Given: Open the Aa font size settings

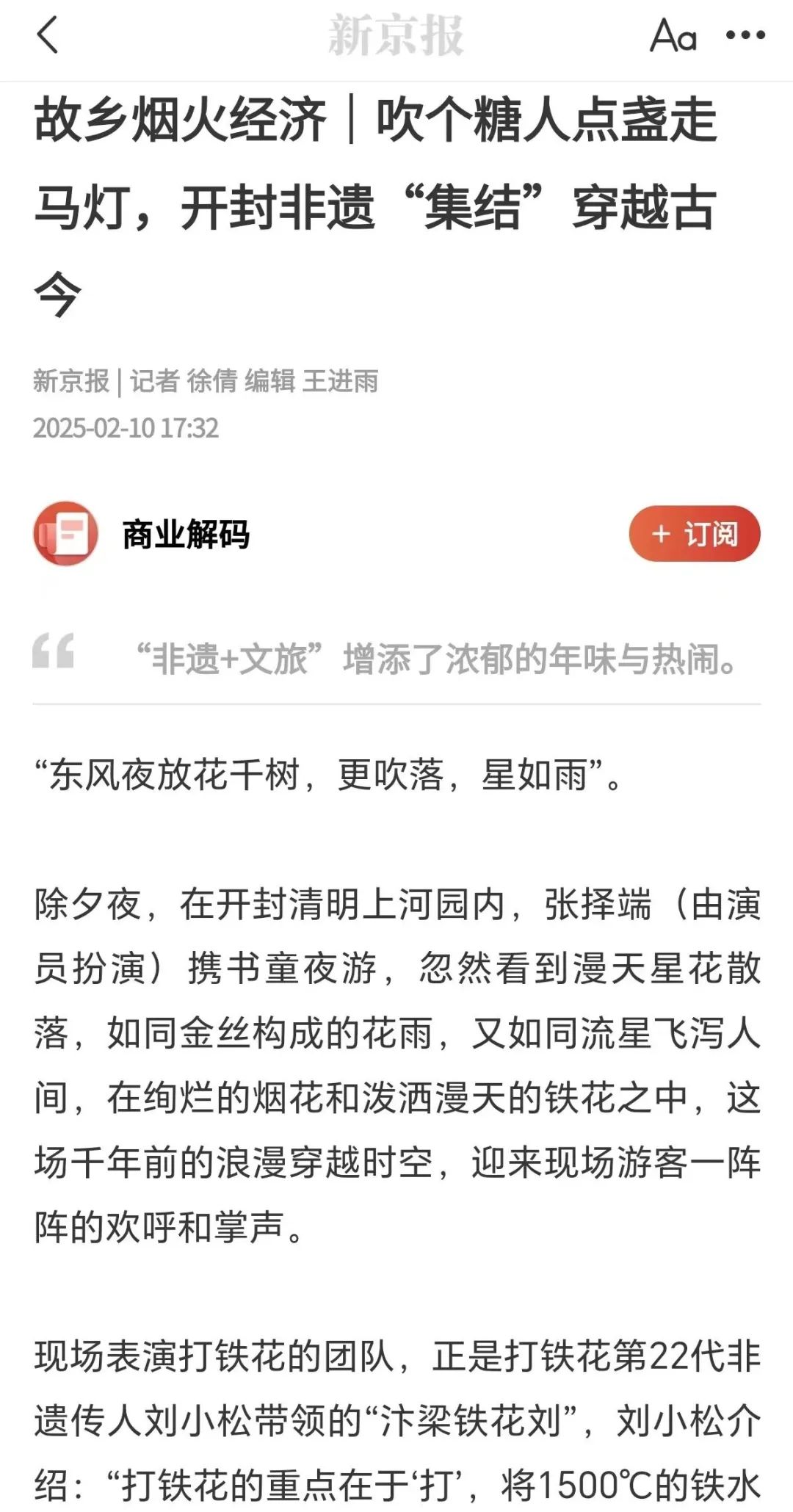Looking at the screenshot, I should click(x=673, y=35).
